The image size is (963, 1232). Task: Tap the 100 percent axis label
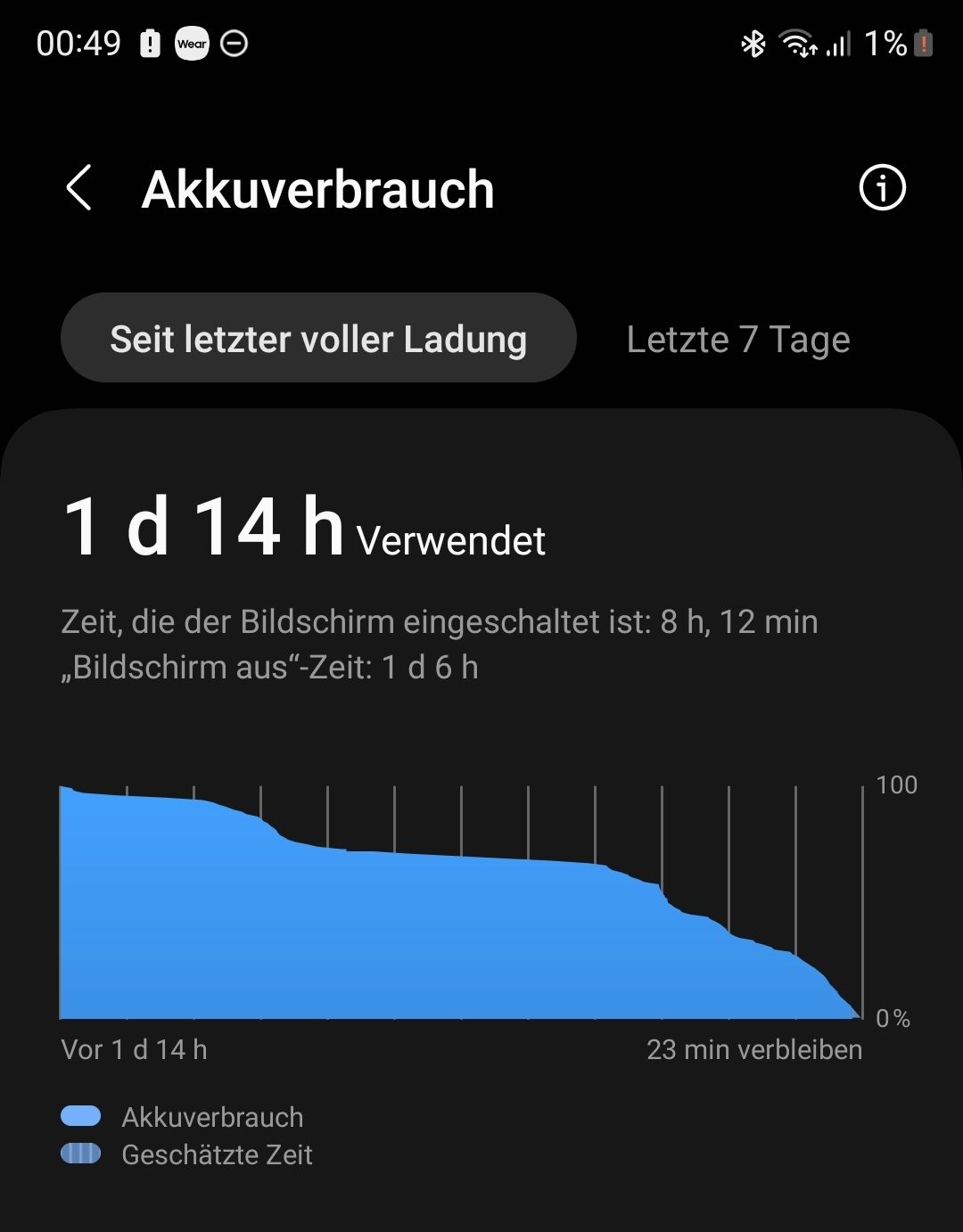pyautogui.click(x=897, y=785)
